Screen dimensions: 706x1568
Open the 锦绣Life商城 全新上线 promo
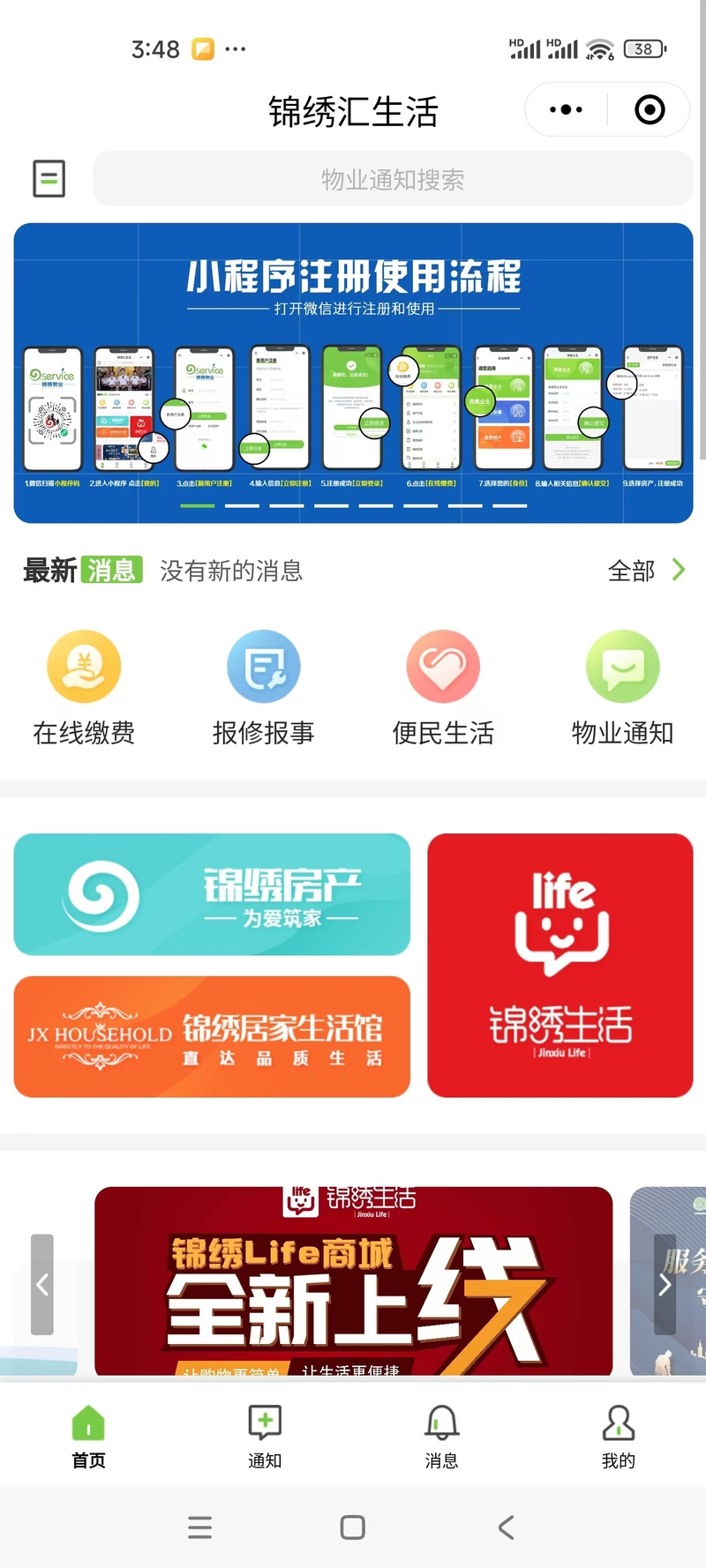[353, 1283]
